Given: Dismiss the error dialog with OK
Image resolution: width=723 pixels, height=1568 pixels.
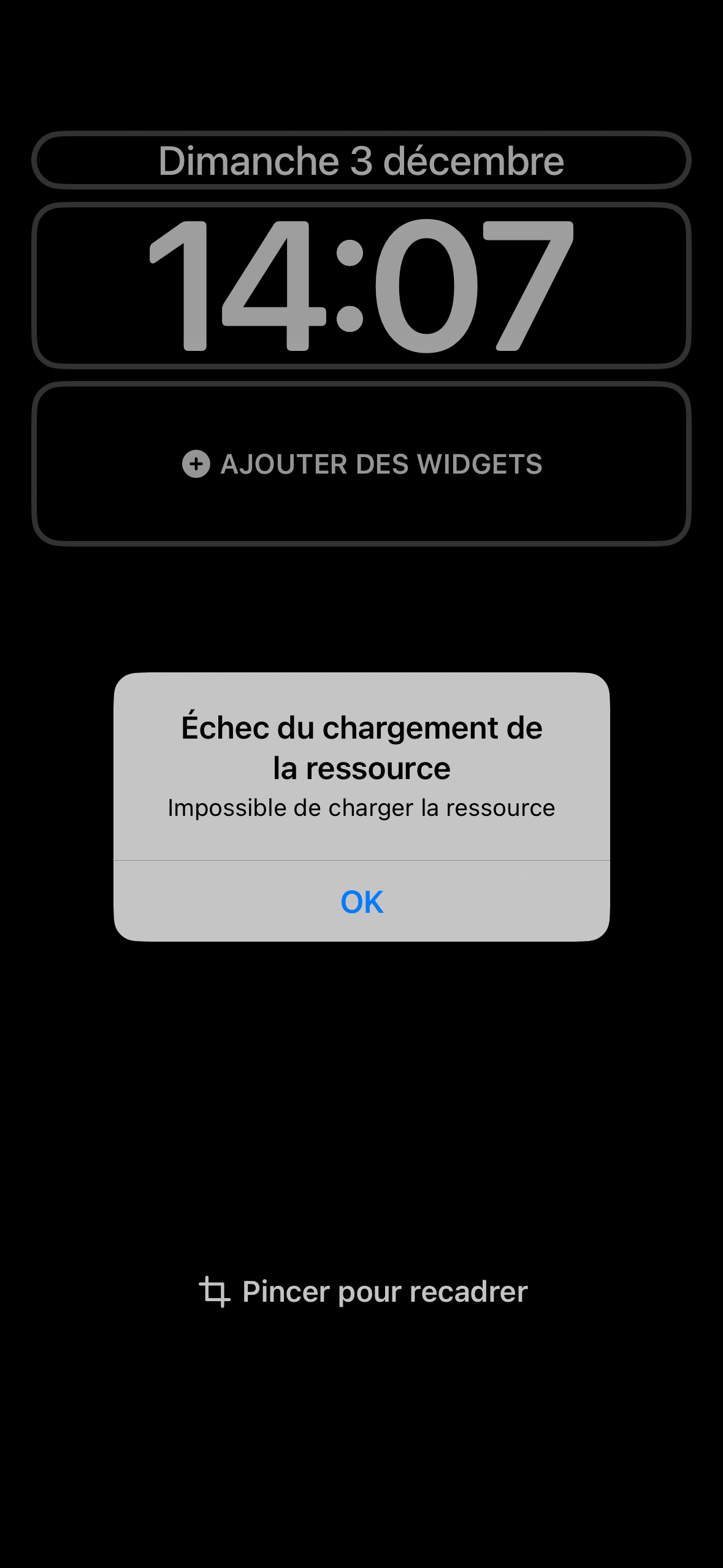Looking at the screenshot, I should coord(362,901).
